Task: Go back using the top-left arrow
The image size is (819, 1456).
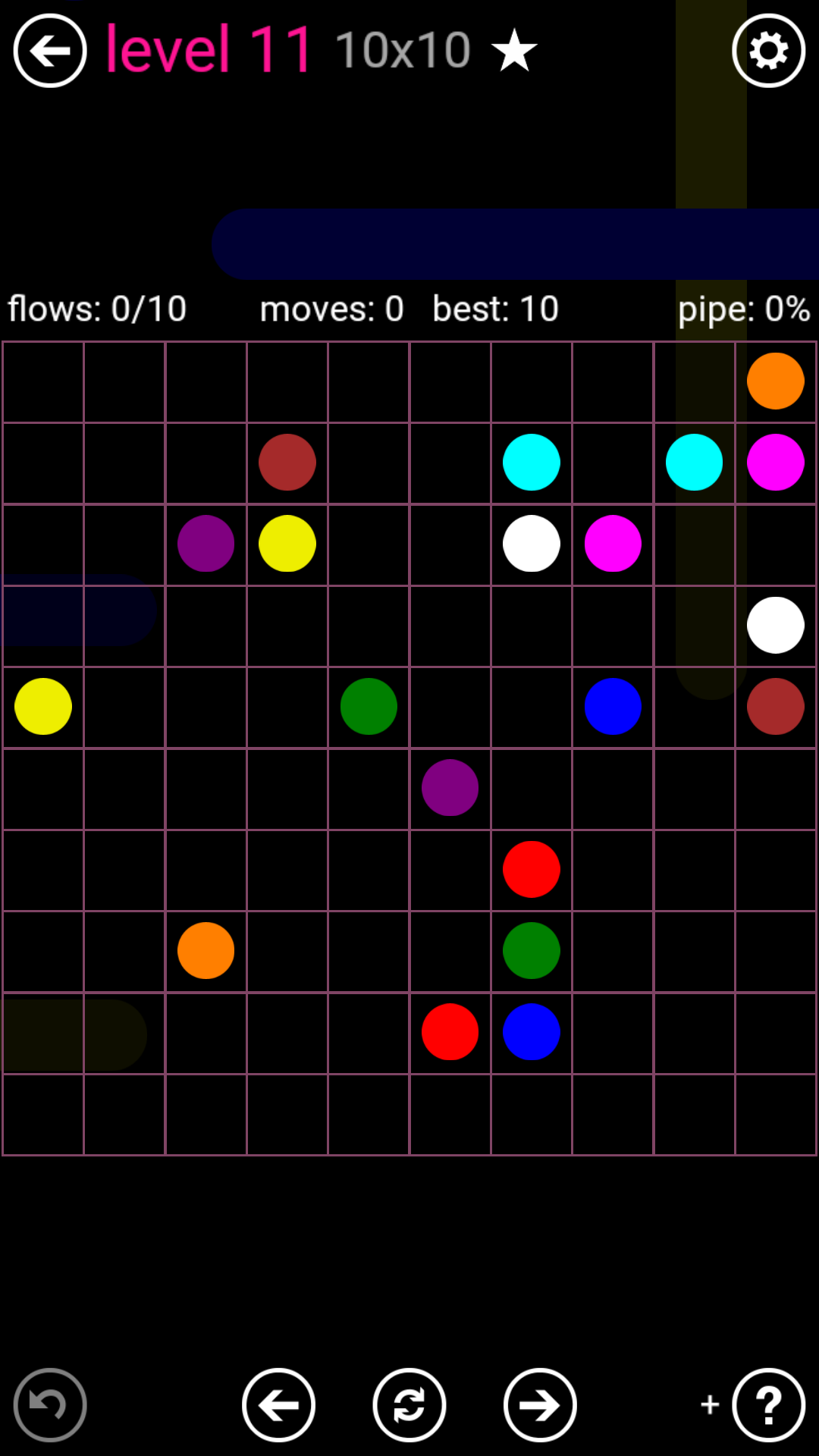Action: (x=50, y=51)
